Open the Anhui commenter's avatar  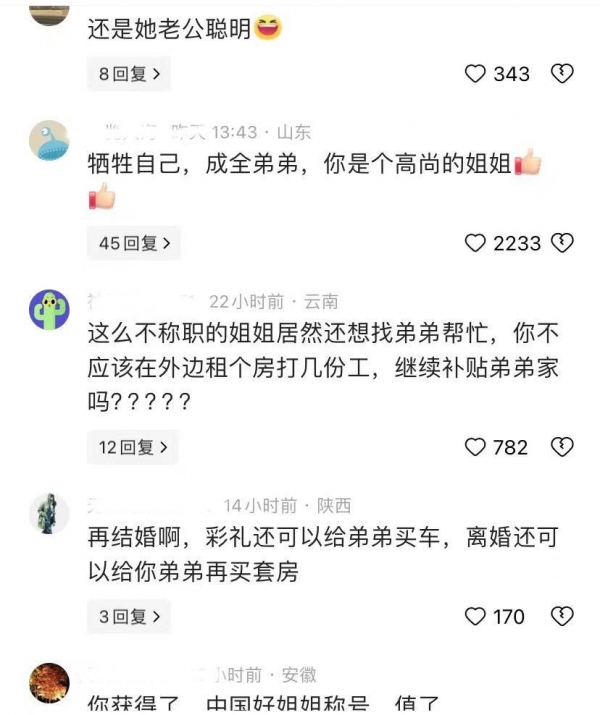[48, 683]
